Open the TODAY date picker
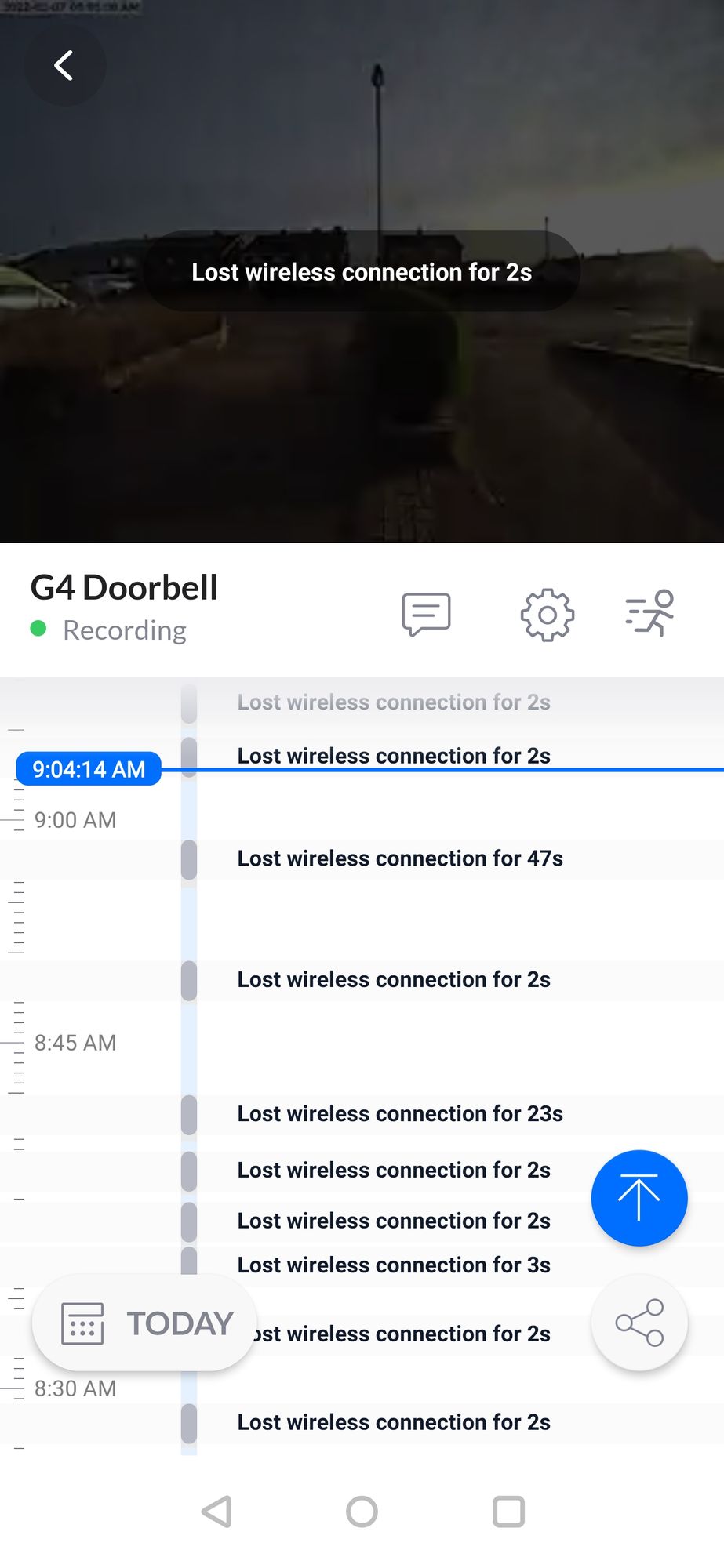 click(x=145, y=1323)
